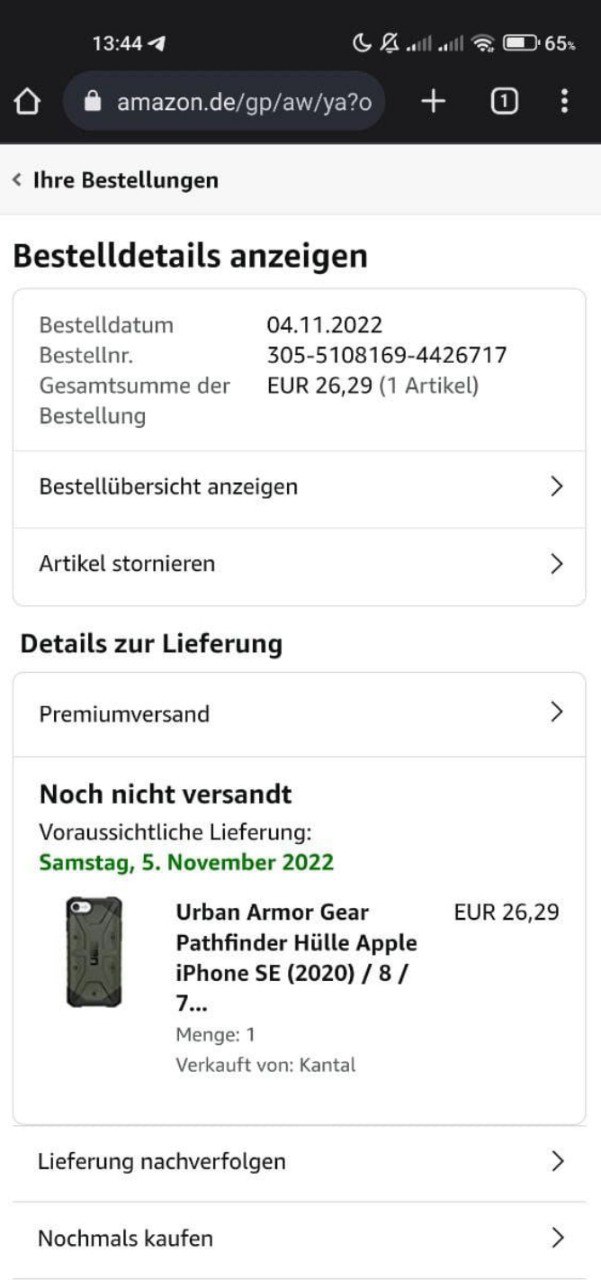Select Artikel stornieren

pos(299,564)
